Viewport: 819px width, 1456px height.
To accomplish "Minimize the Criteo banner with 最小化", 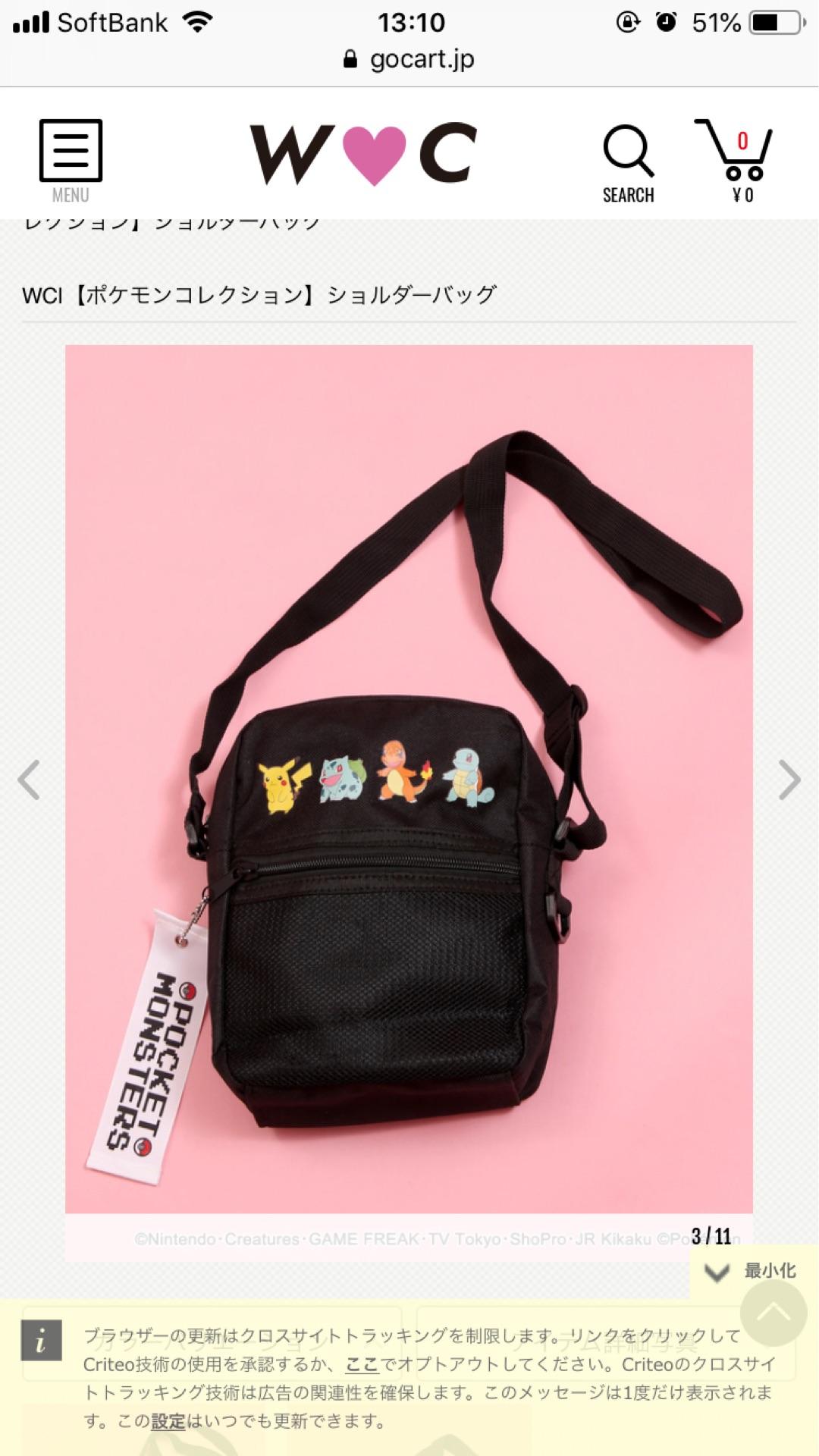I will click(751, 1271).
